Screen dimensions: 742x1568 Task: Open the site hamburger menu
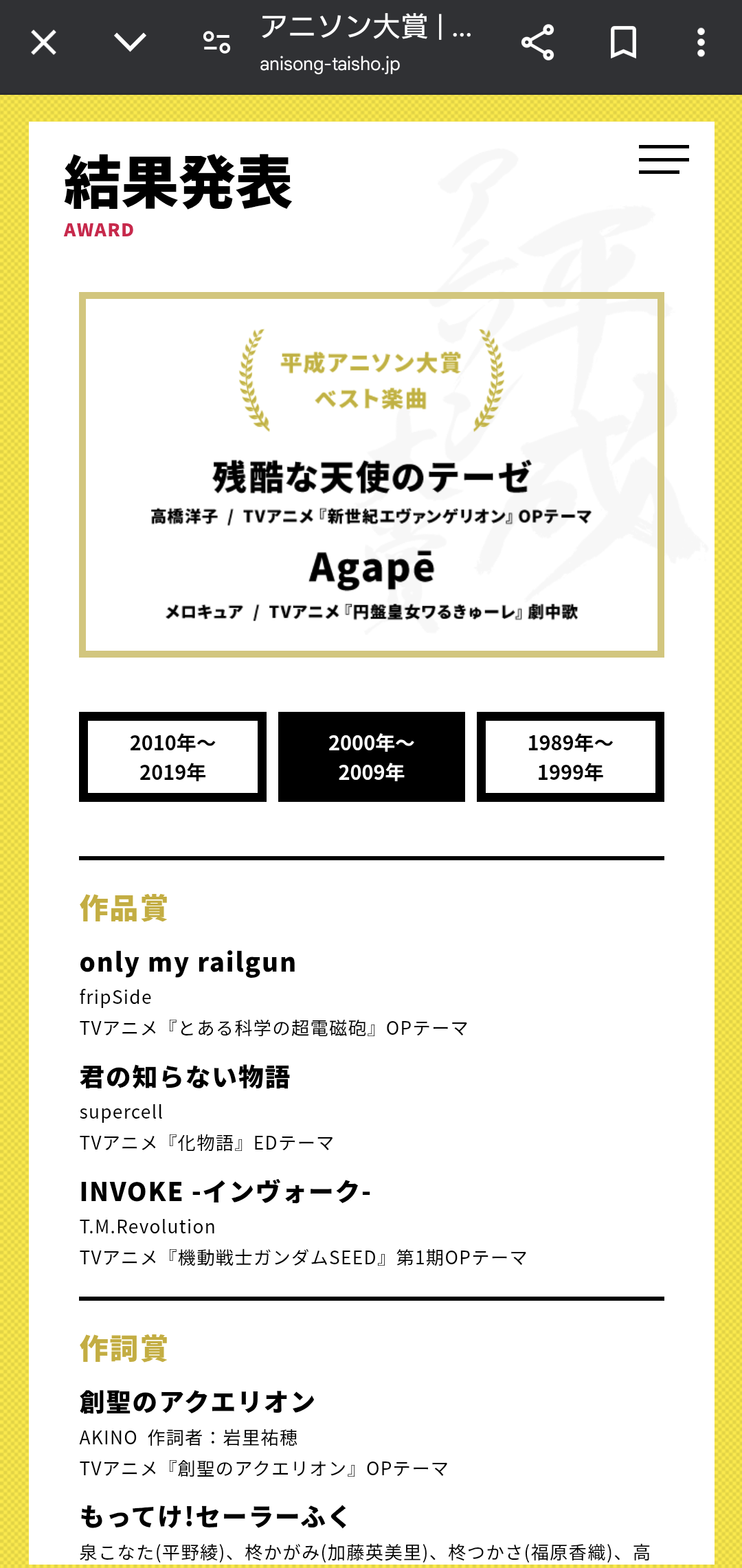(x=663, y=159)
